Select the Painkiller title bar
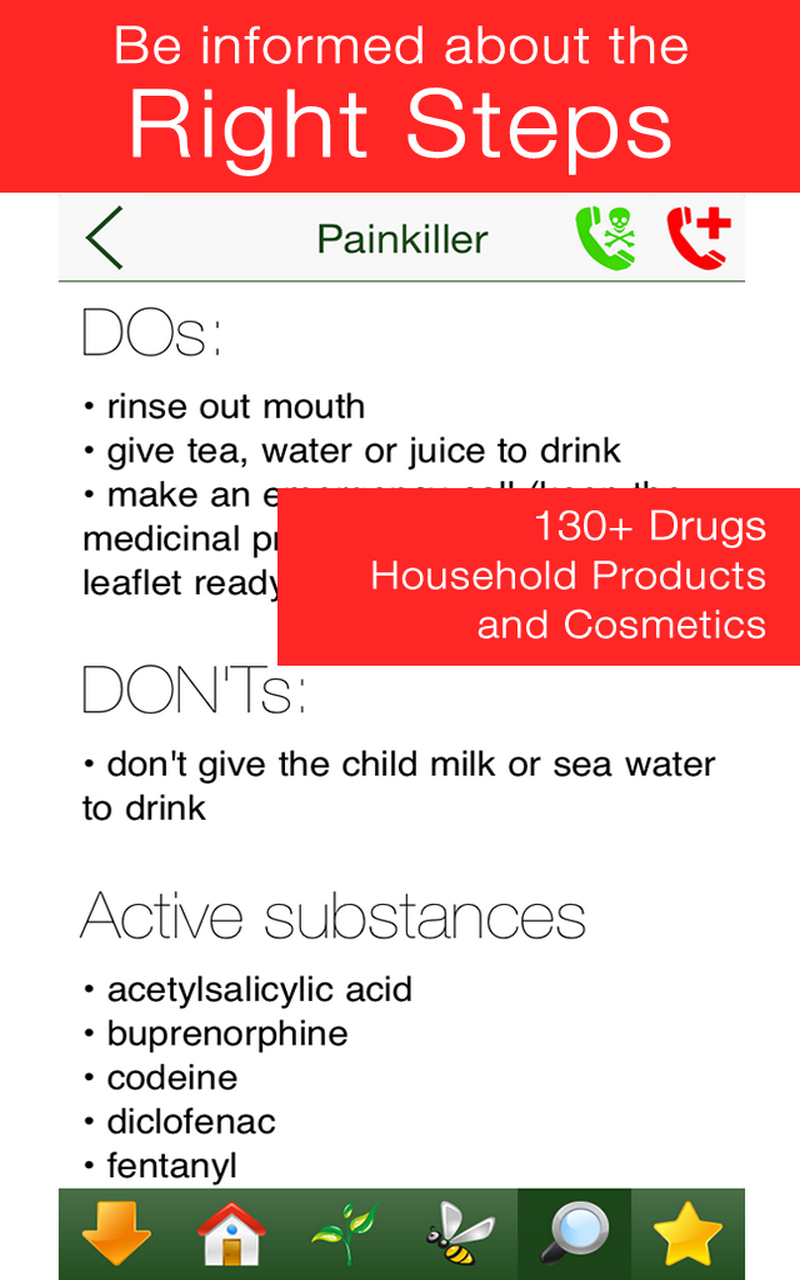800x1280 pixels. (x=401, y=238)
